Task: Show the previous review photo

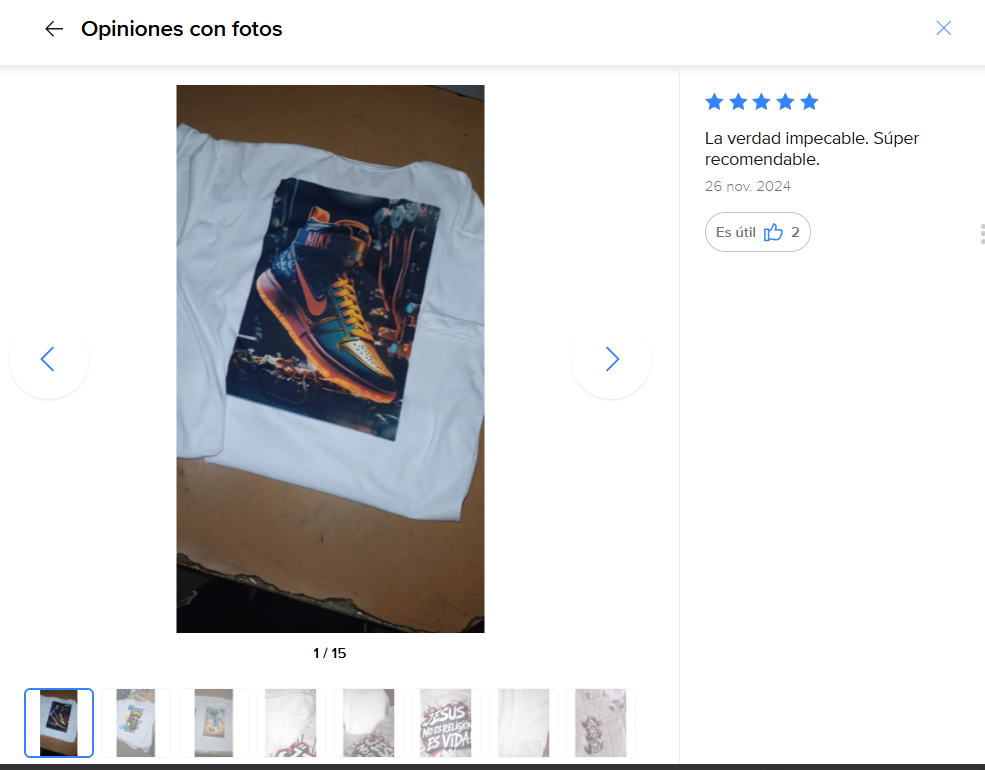Action: [x=48, y=359]
